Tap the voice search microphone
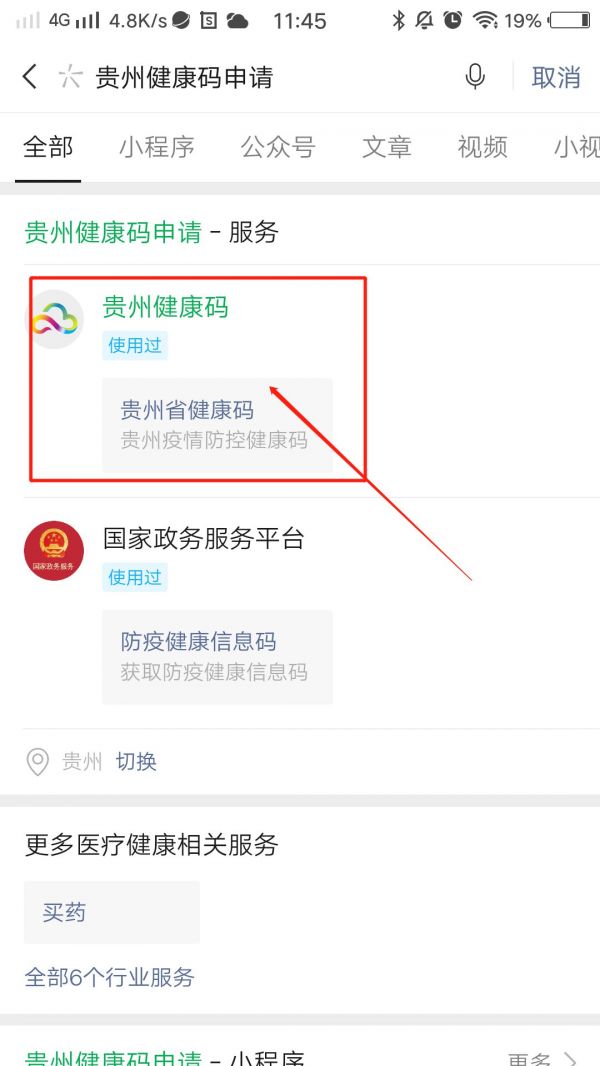 tap(475, 77)
